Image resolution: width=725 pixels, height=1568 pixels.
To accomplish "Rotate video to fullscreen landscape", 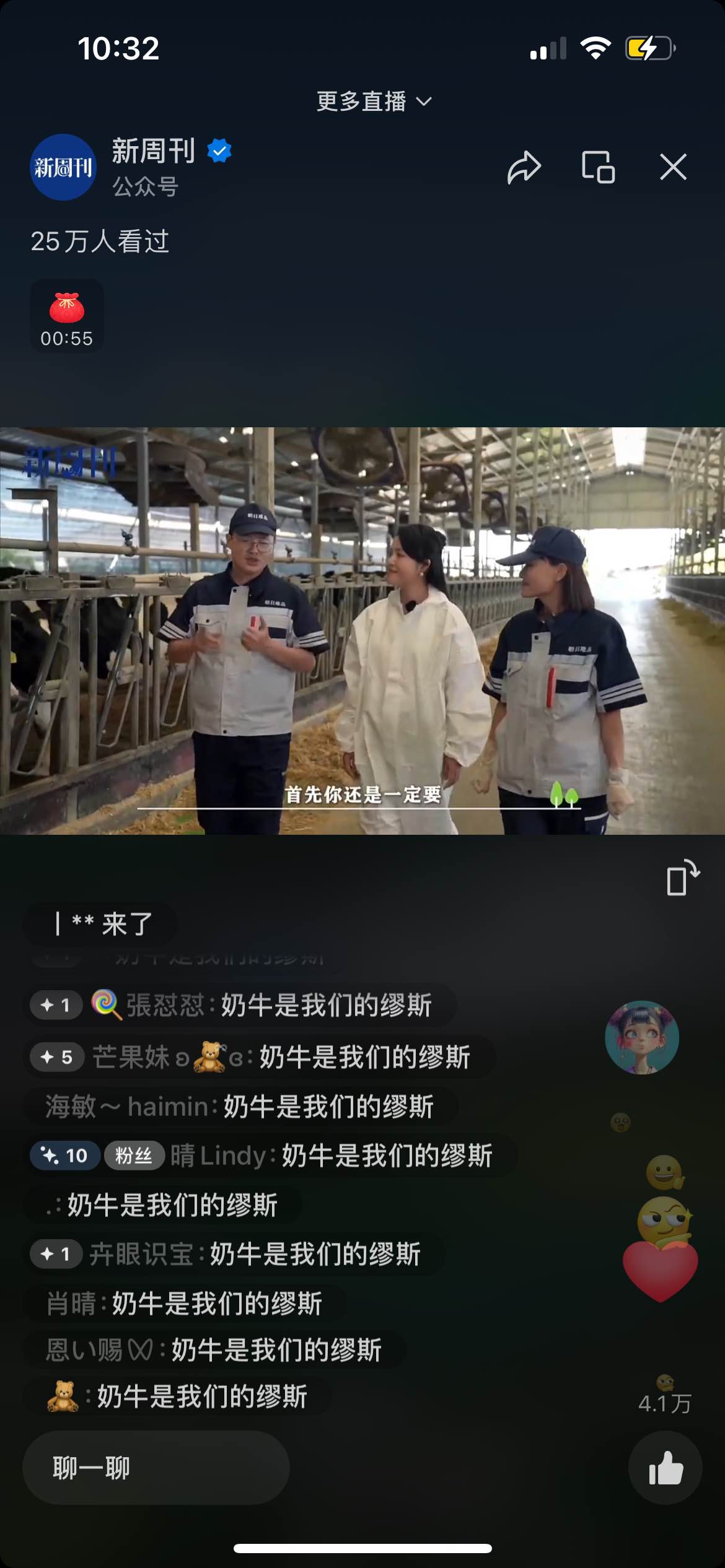I will click(682, 878).
